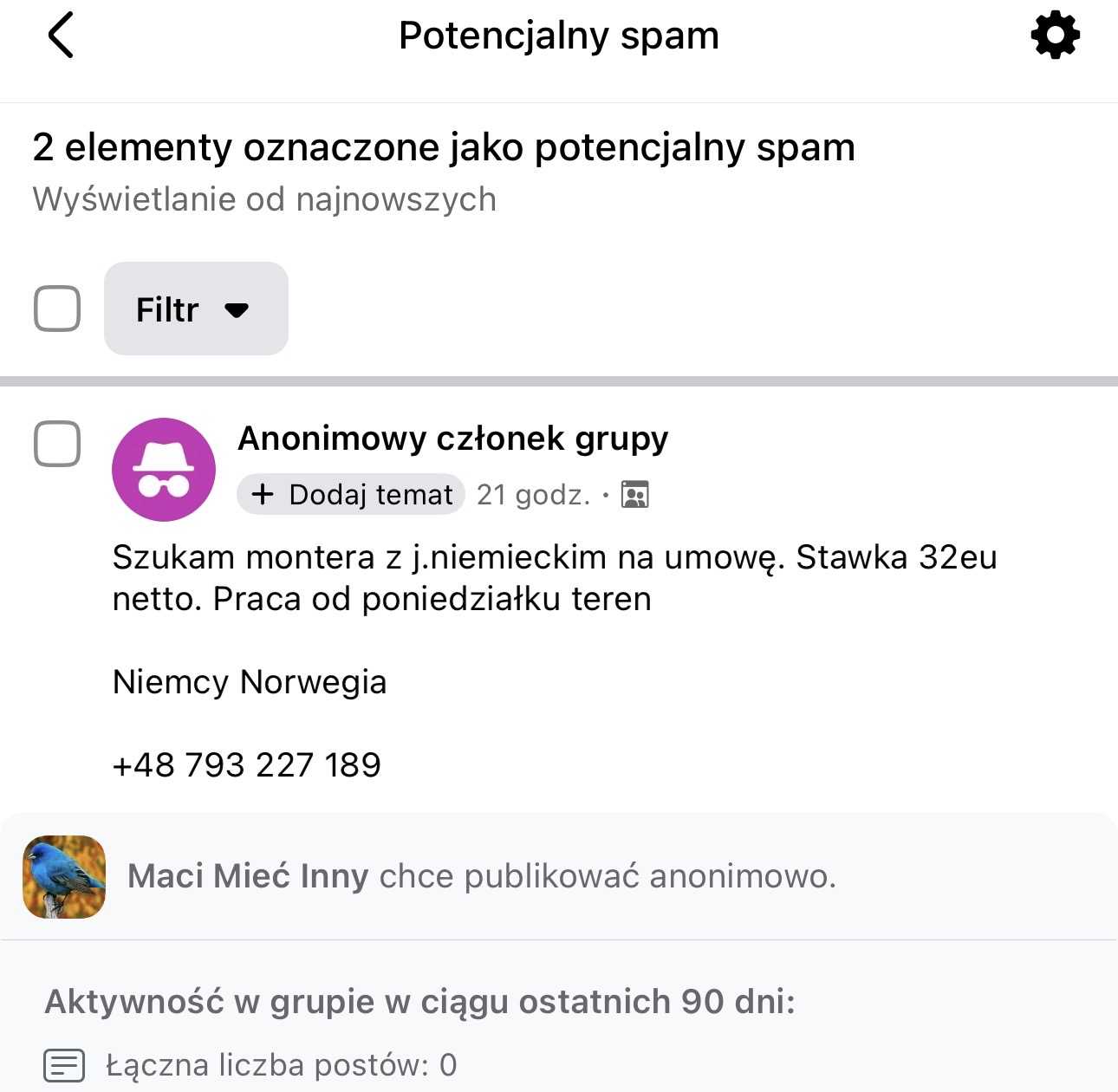Open Anonimowy członek grupy author name
Image resolution: width=1118 pixels, height=1092 pixels.
click(x=452, y=439)
